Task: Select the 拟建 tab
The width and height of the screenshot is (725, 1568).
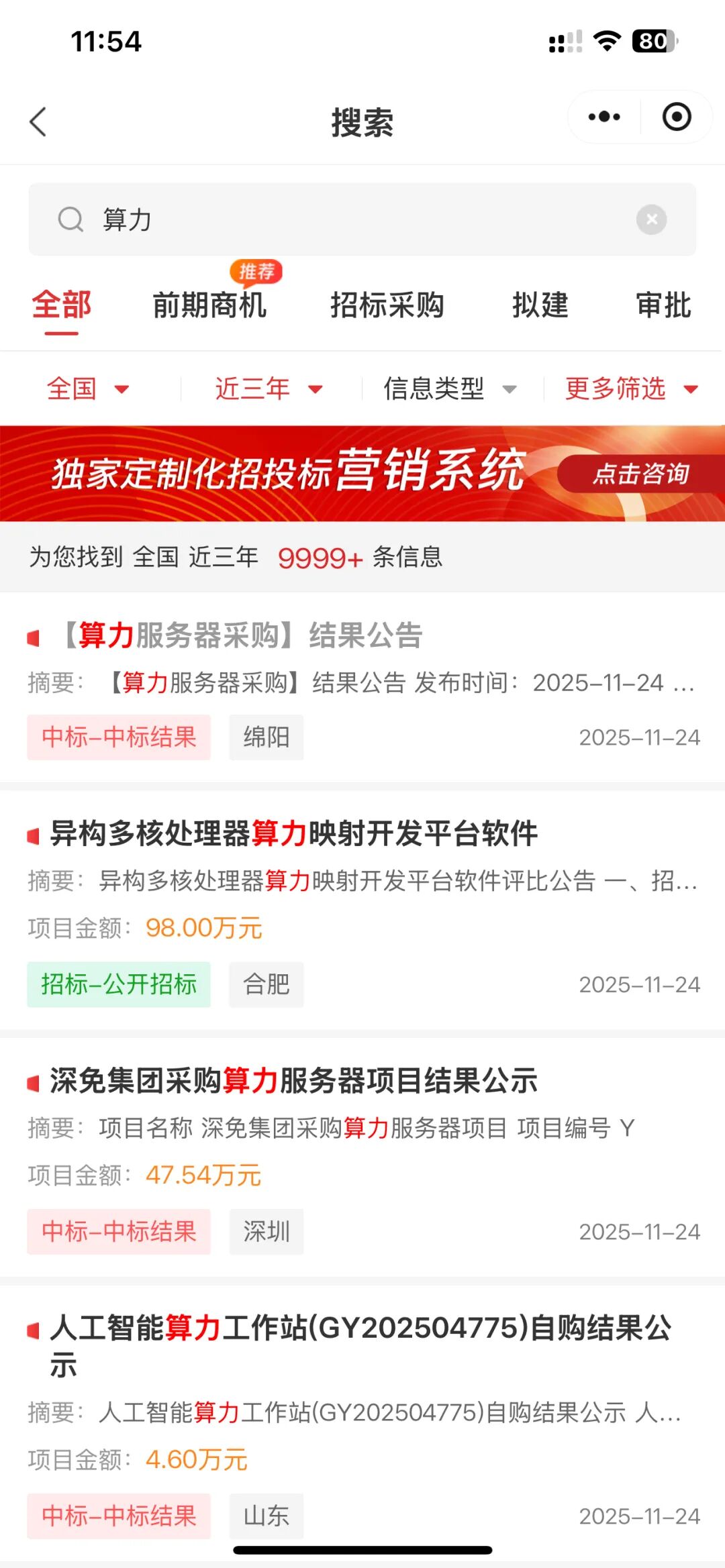Action: point(540,305)
